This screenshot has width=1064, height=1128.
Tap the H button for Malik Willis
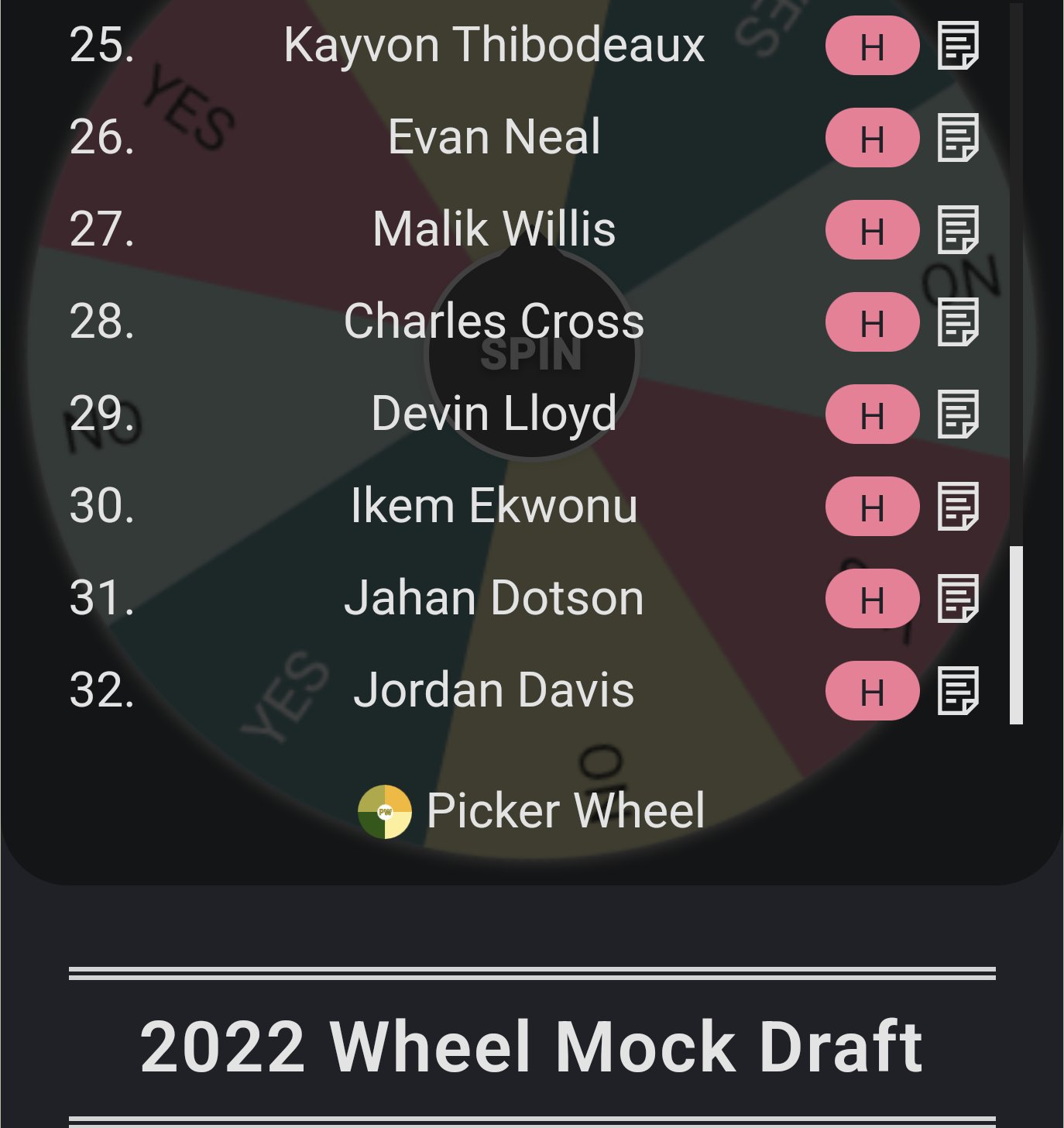(872, 229)
